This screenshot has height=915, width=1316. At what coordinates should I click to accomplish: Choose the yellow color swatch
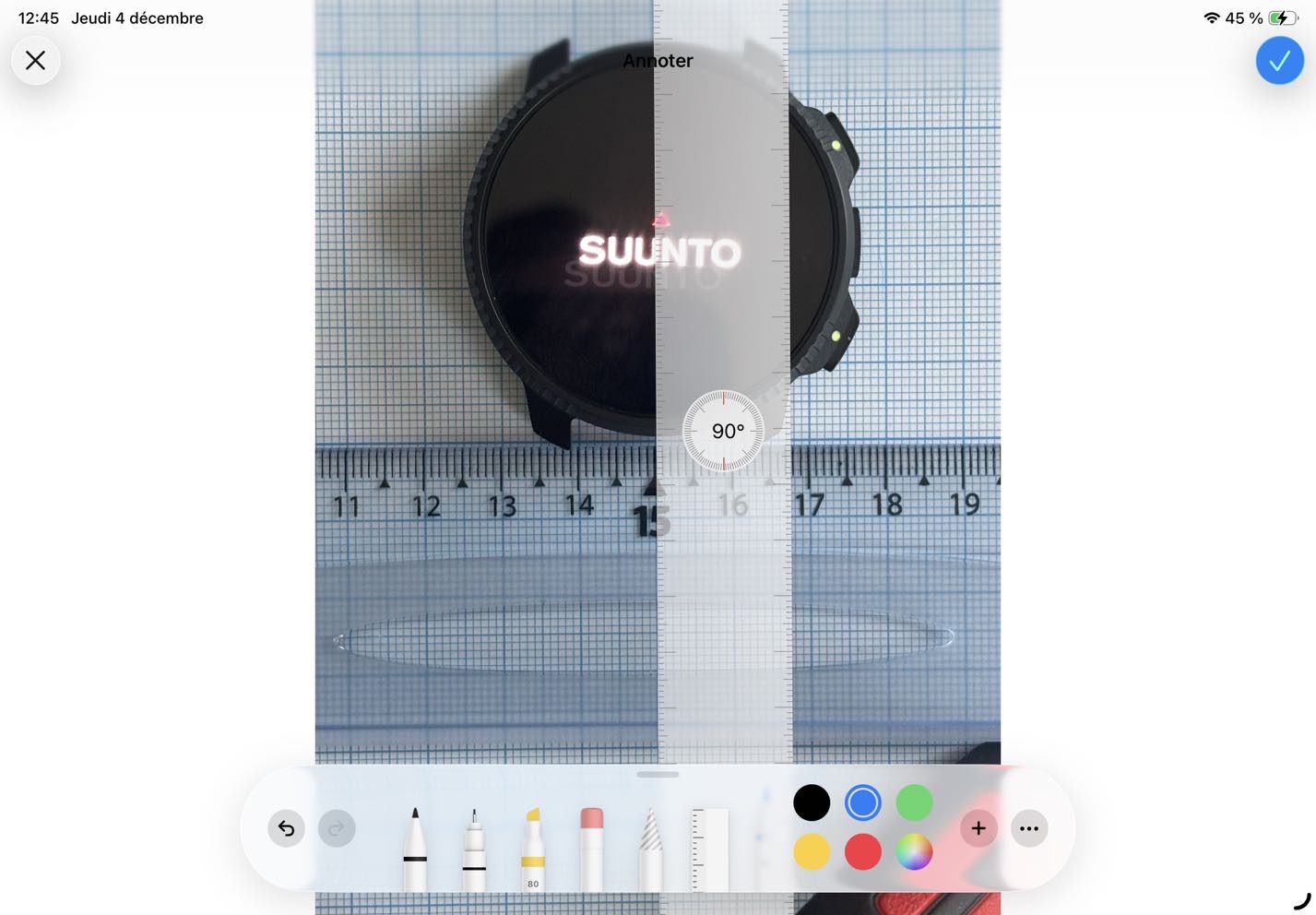(x=812, y=852)
